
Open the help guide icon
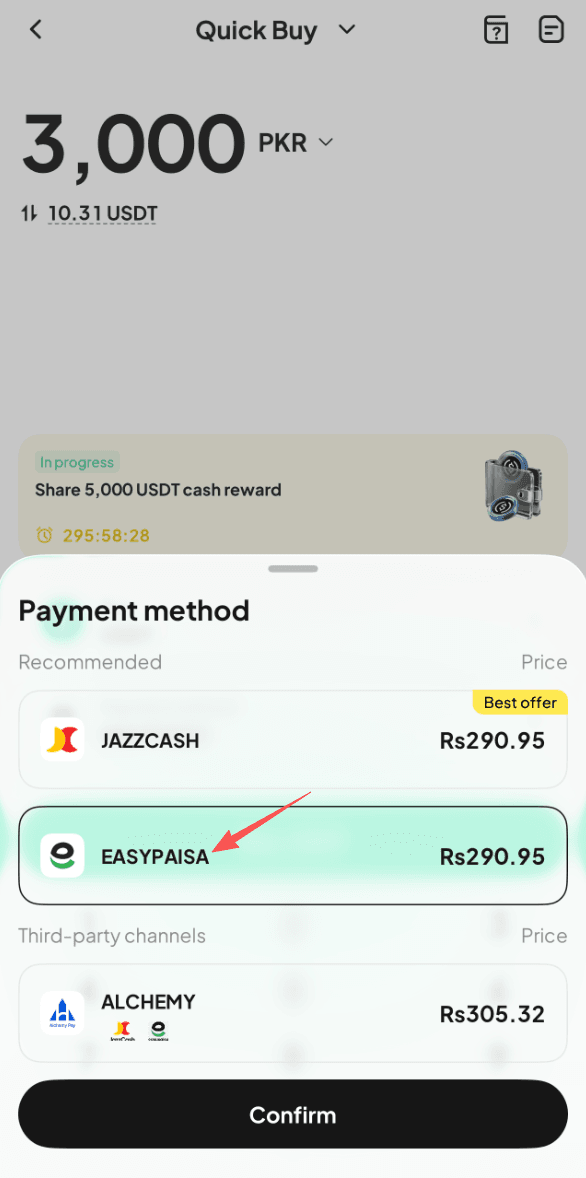(x=496, y=31)
